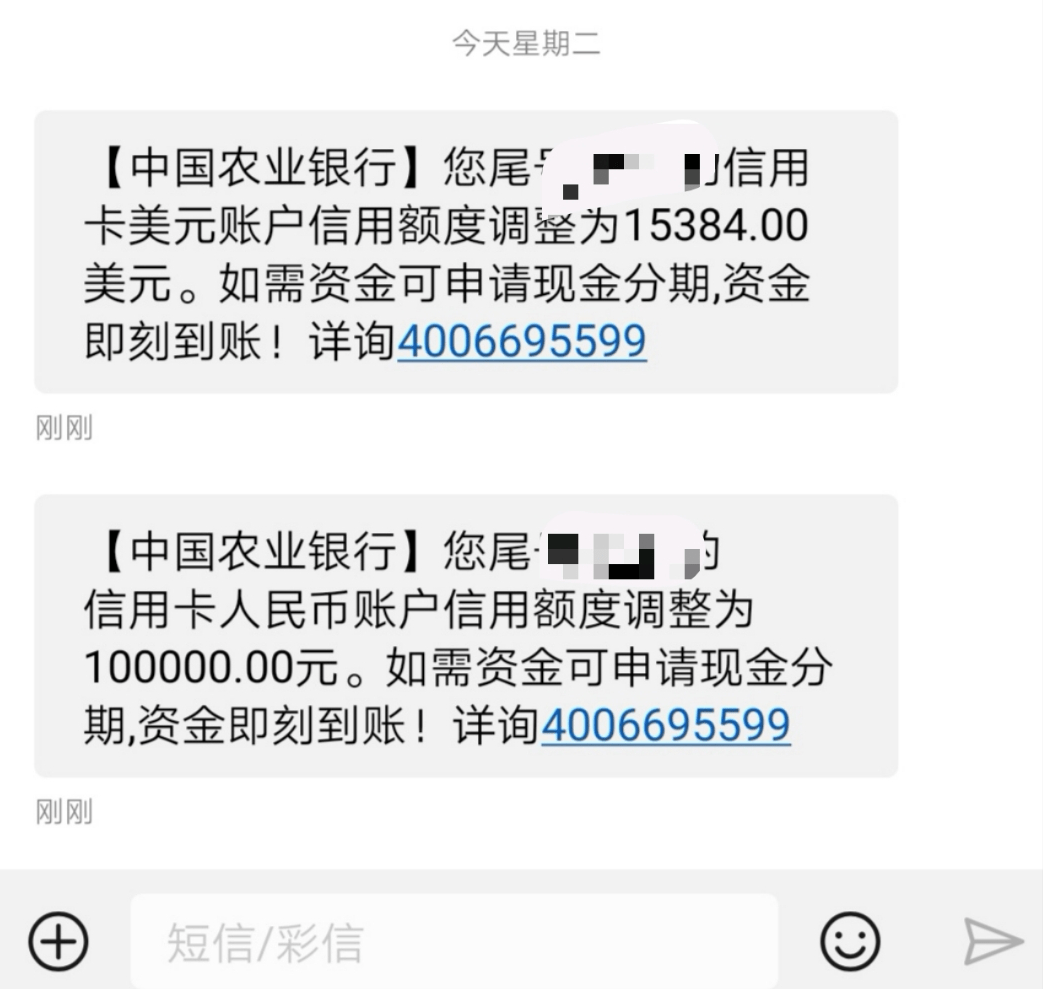The height and width of the screenshot is (989, 1043).
Task: Call 4006695599 in the 美元账户 message
Action: (522, 342)
